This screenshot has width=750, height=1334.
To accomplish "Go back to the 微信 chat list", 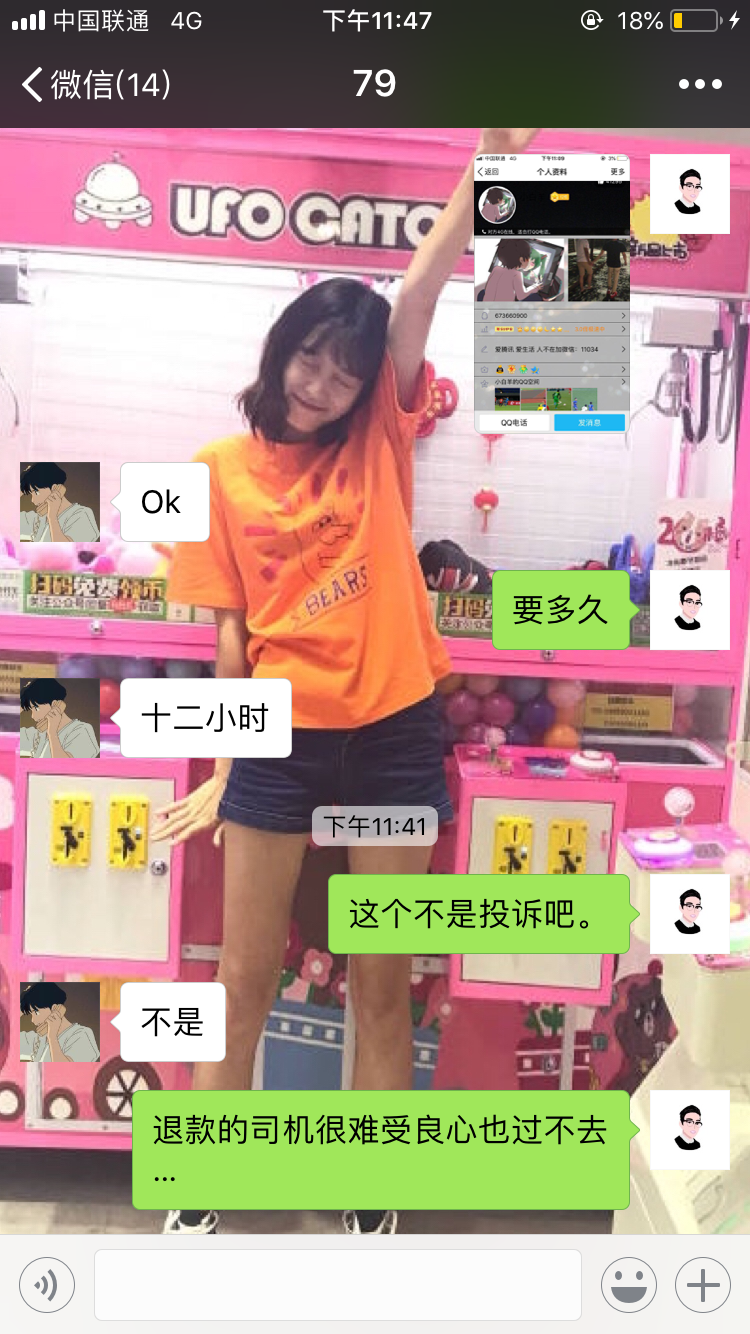I will click(96, 84).
